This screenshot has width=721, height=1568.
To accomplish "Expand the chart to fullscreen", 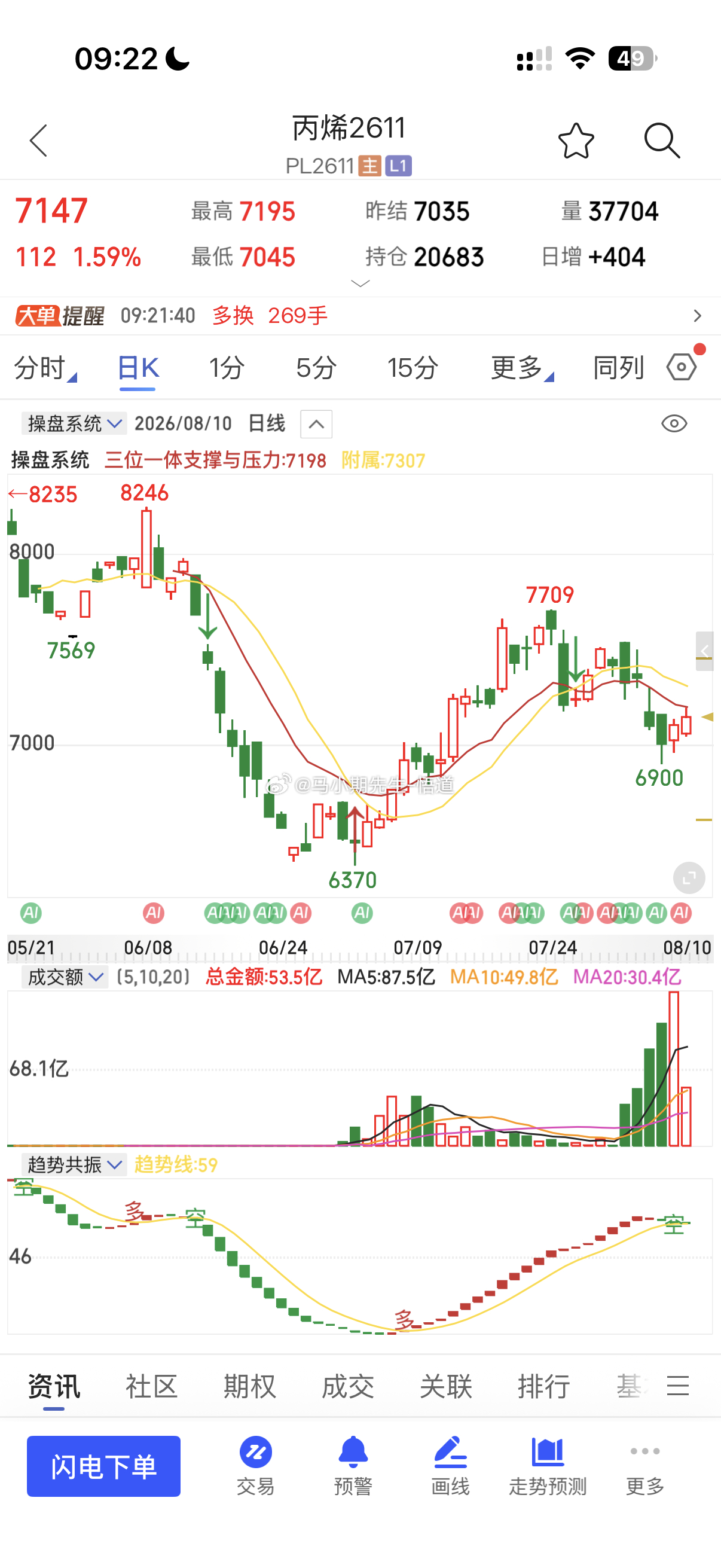I will coord(689,878).
